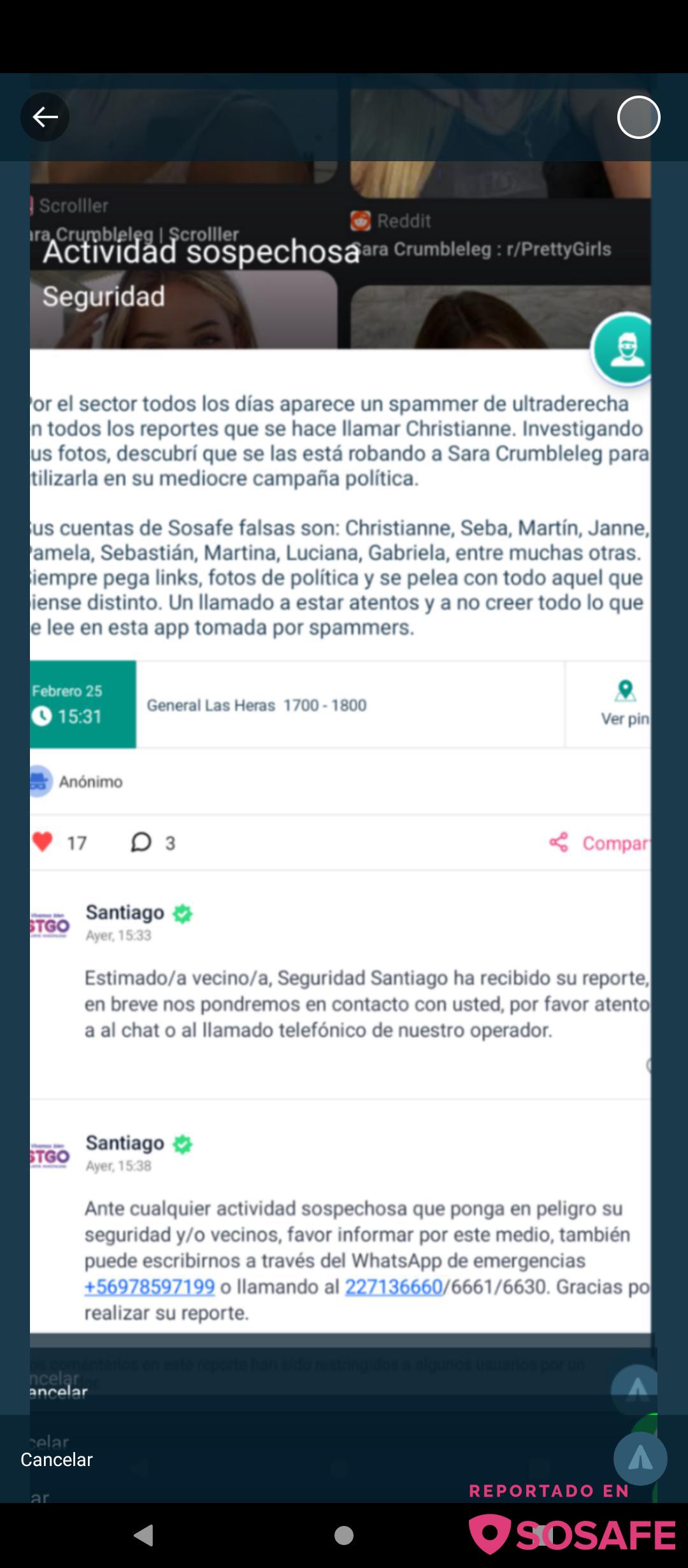Select this image with the circle checkbox
The height and width of the screenshot is (1568, 688).
click(638, 117)
